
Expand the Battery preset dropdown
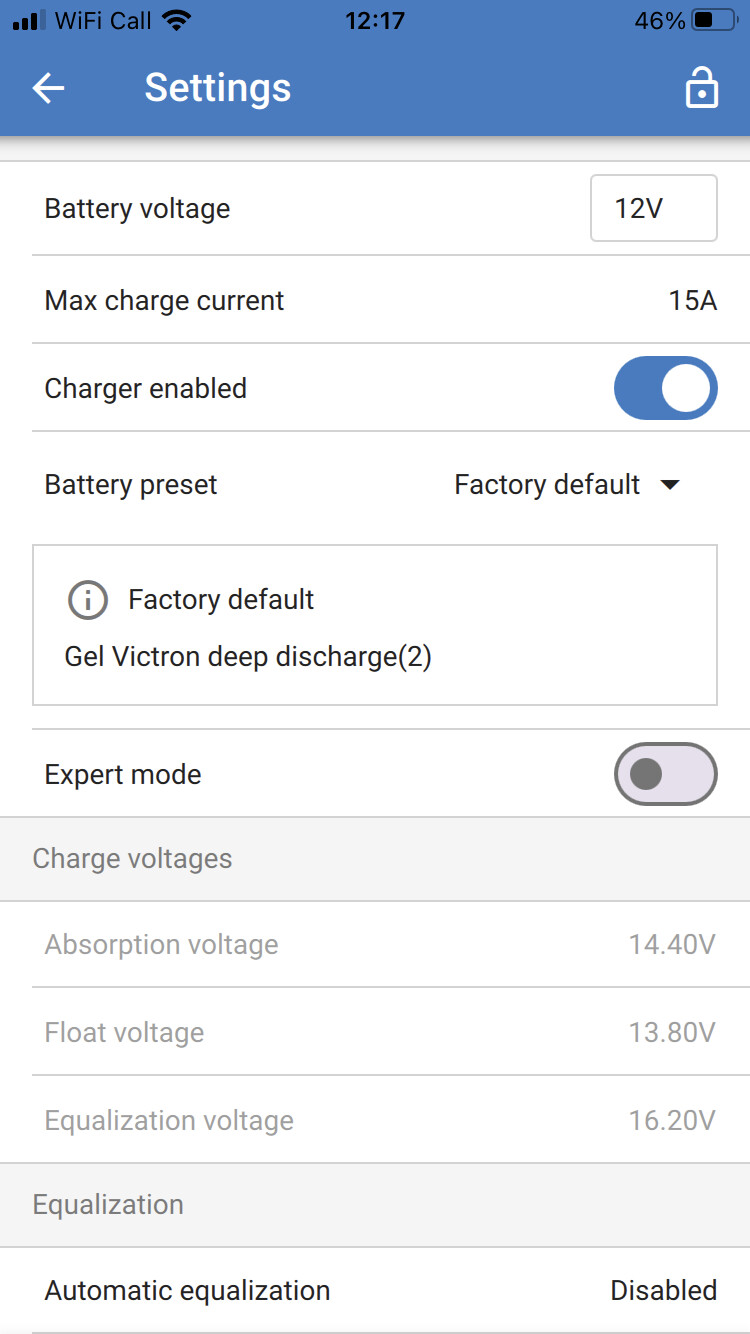point(567,485)
